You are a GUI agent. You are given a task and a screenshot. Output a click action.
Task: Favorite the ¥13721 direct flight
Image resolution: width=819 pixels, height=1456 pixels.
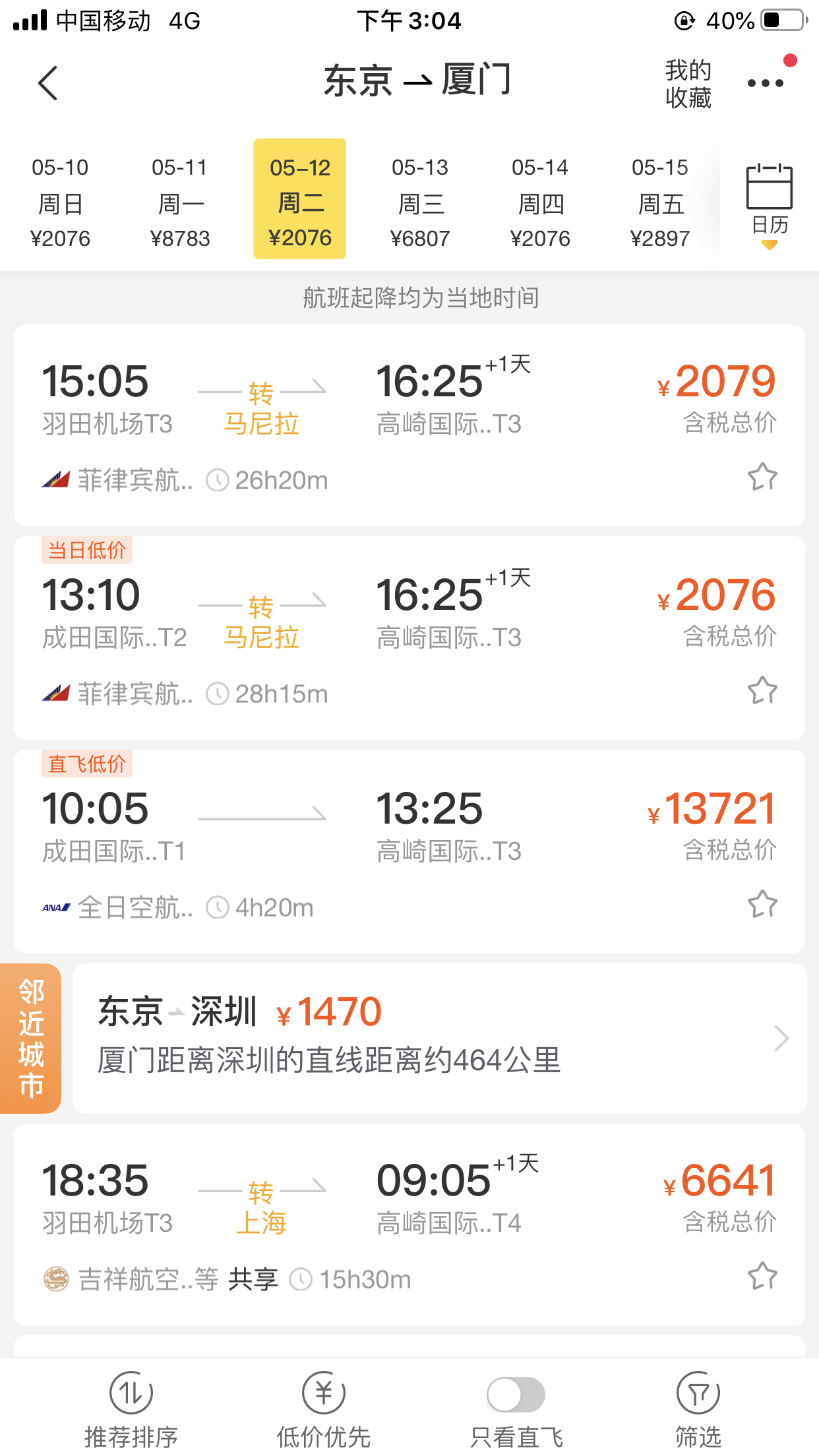(762, 904)
